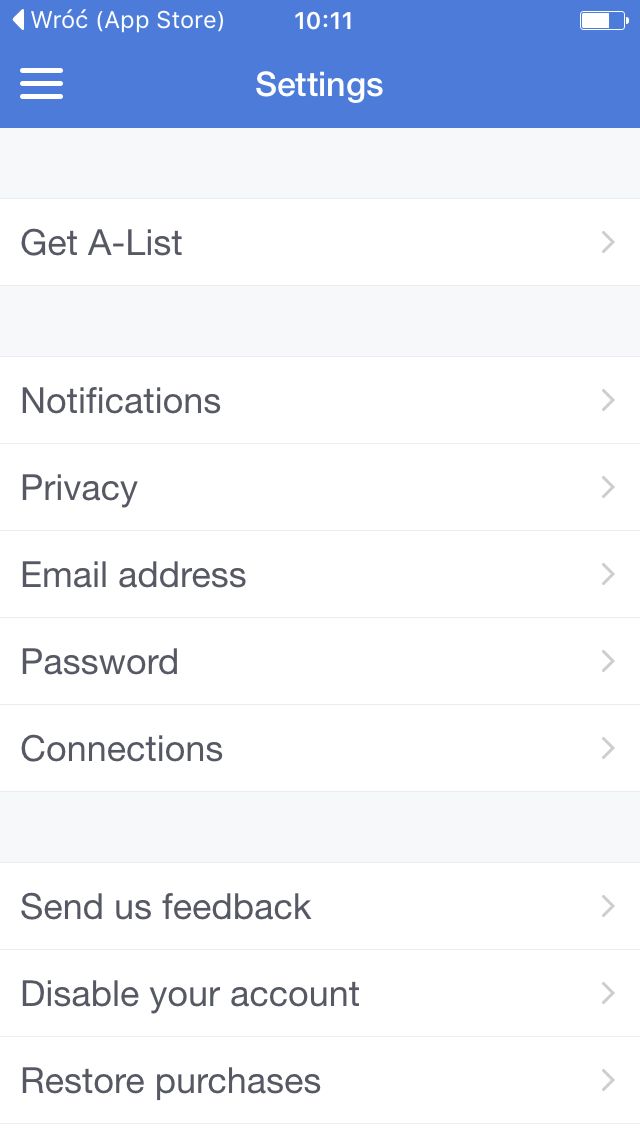Select Restore purchases
The image size is (640, 1136).
click(320, 1079)
